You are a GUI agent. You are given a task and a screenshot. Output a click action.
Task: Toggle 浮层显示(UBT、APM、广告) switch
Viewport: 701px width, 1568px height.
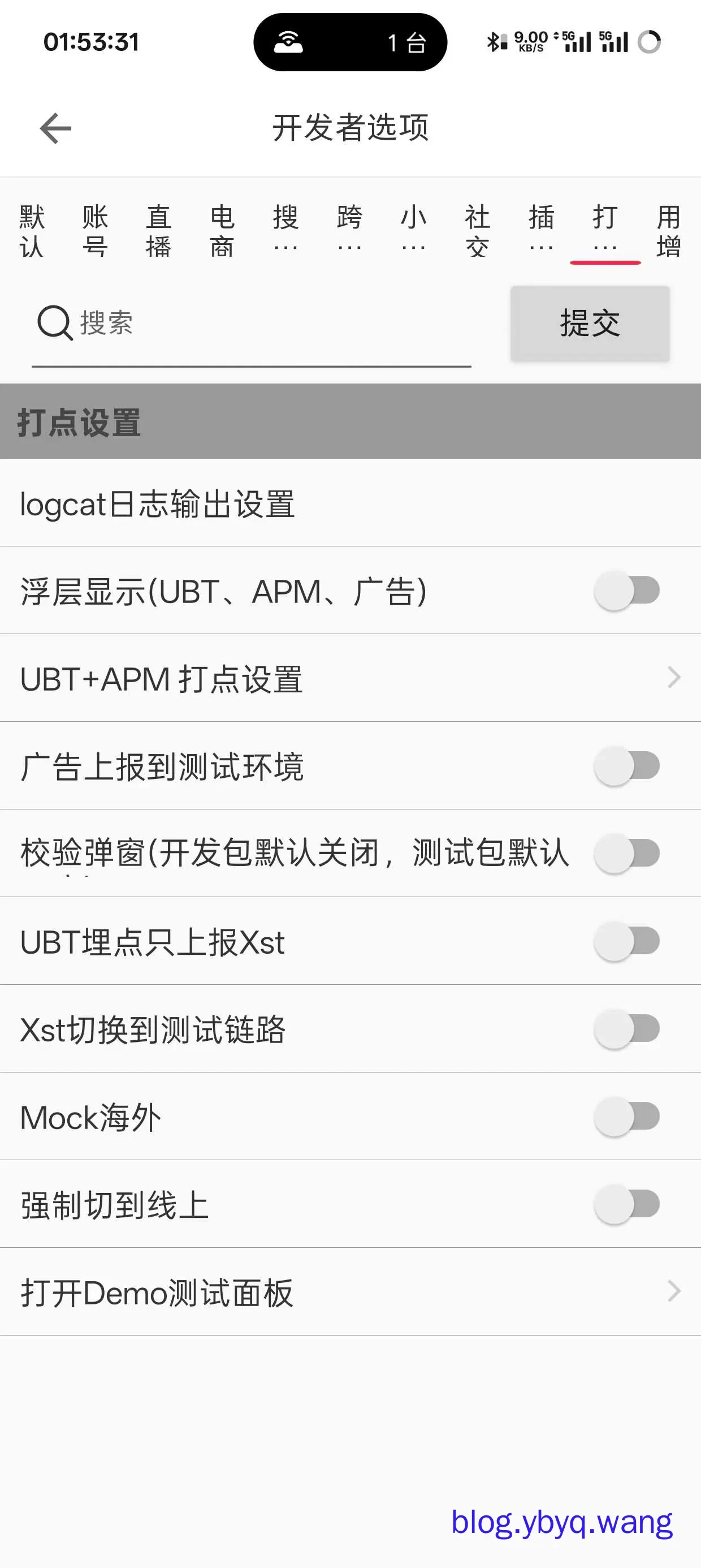coord(628,591)
